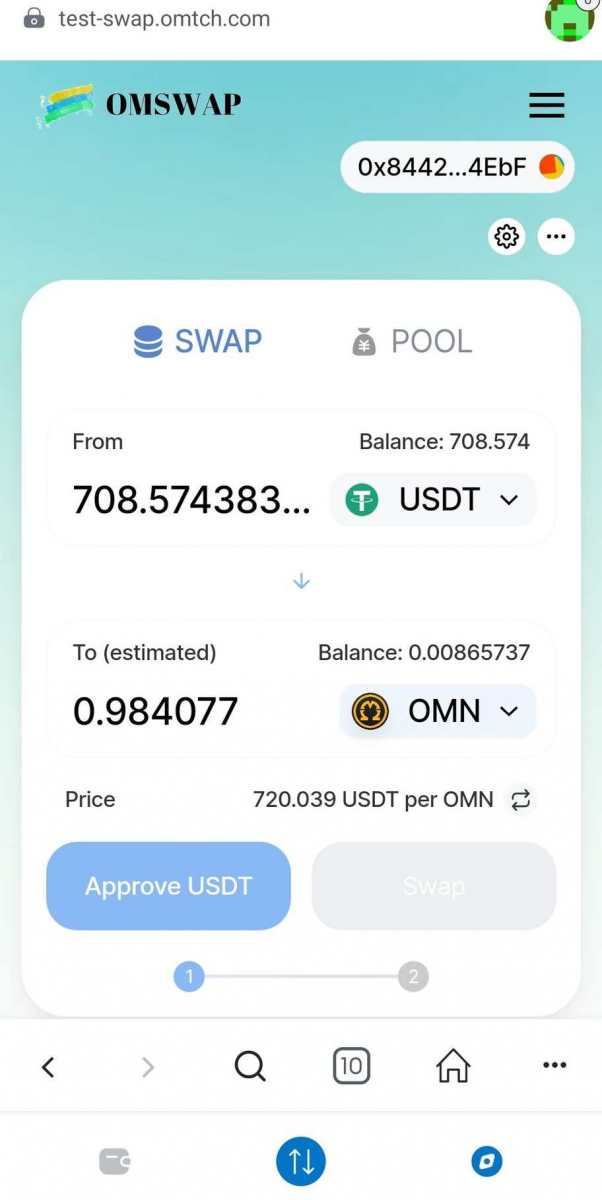Open the wallet tab in bottom bar
Viewport: 602px width, 1200px height.
[114, 1161]
